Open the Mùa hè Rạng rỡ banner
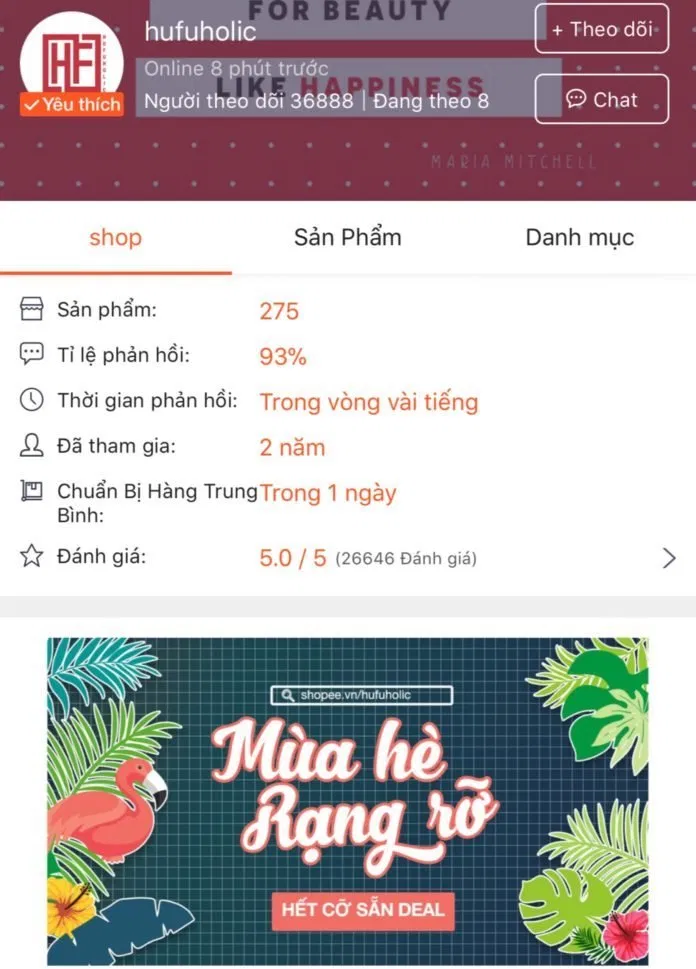The image size is (696, 969). pyautogui.click(x=347, y=800)
